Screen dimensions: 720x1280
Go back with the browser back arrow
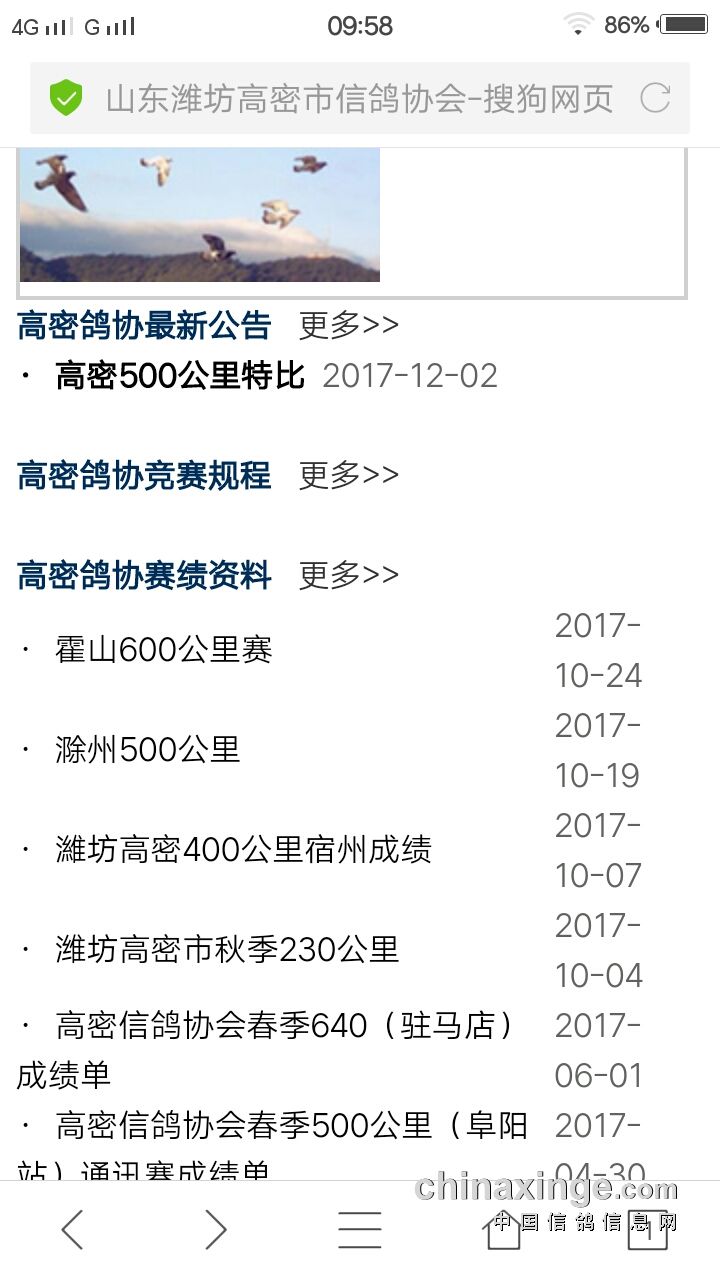(x=72, y=1229)
